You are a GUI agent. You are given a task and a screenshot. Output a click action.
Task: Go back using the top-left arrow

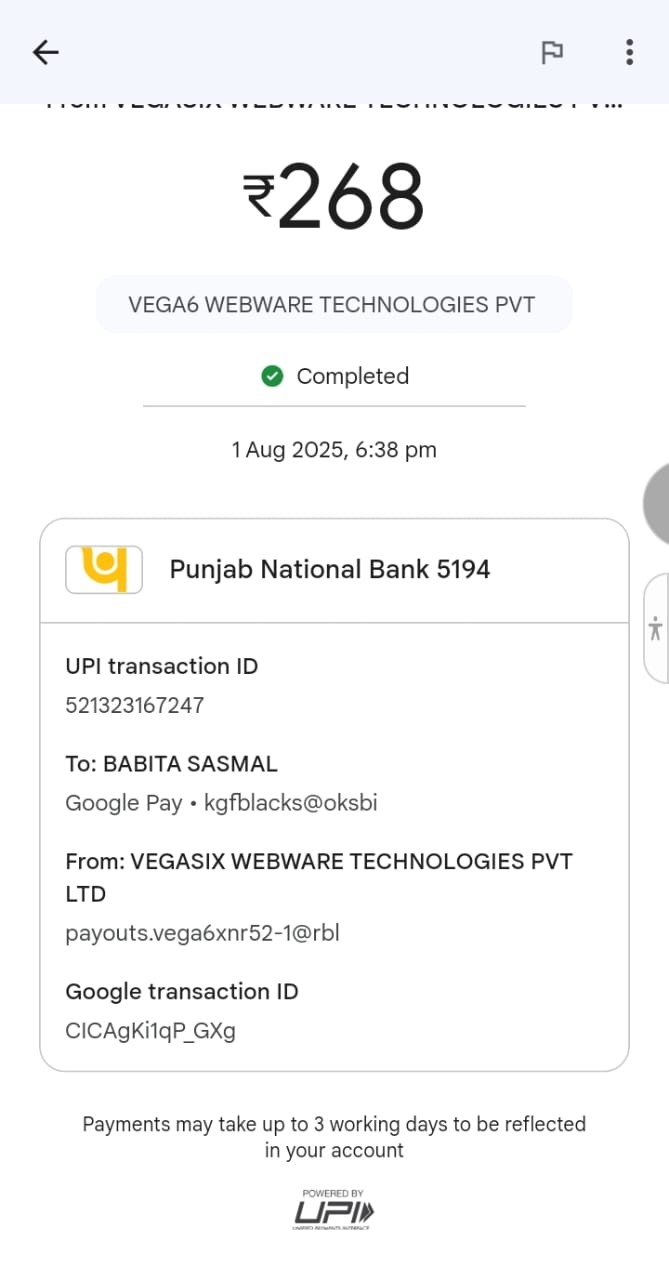pyautogui.click(x=46, y=52)
